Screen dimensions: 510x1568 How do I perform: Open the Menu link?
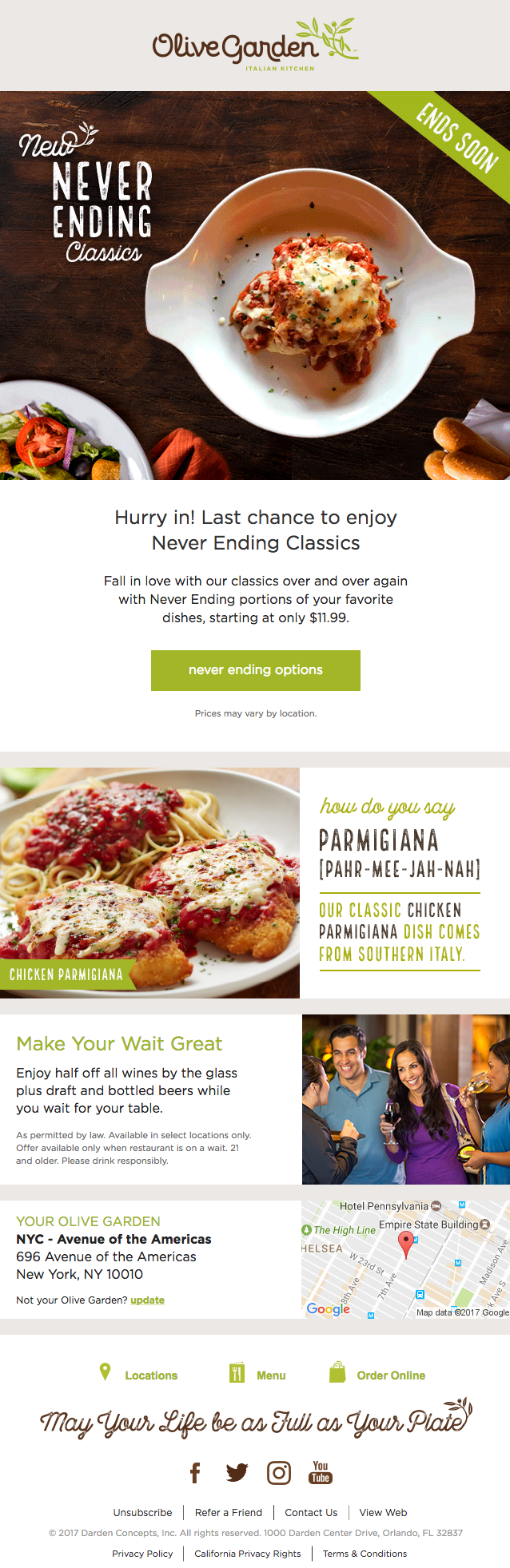click(x=270, y=1375)
